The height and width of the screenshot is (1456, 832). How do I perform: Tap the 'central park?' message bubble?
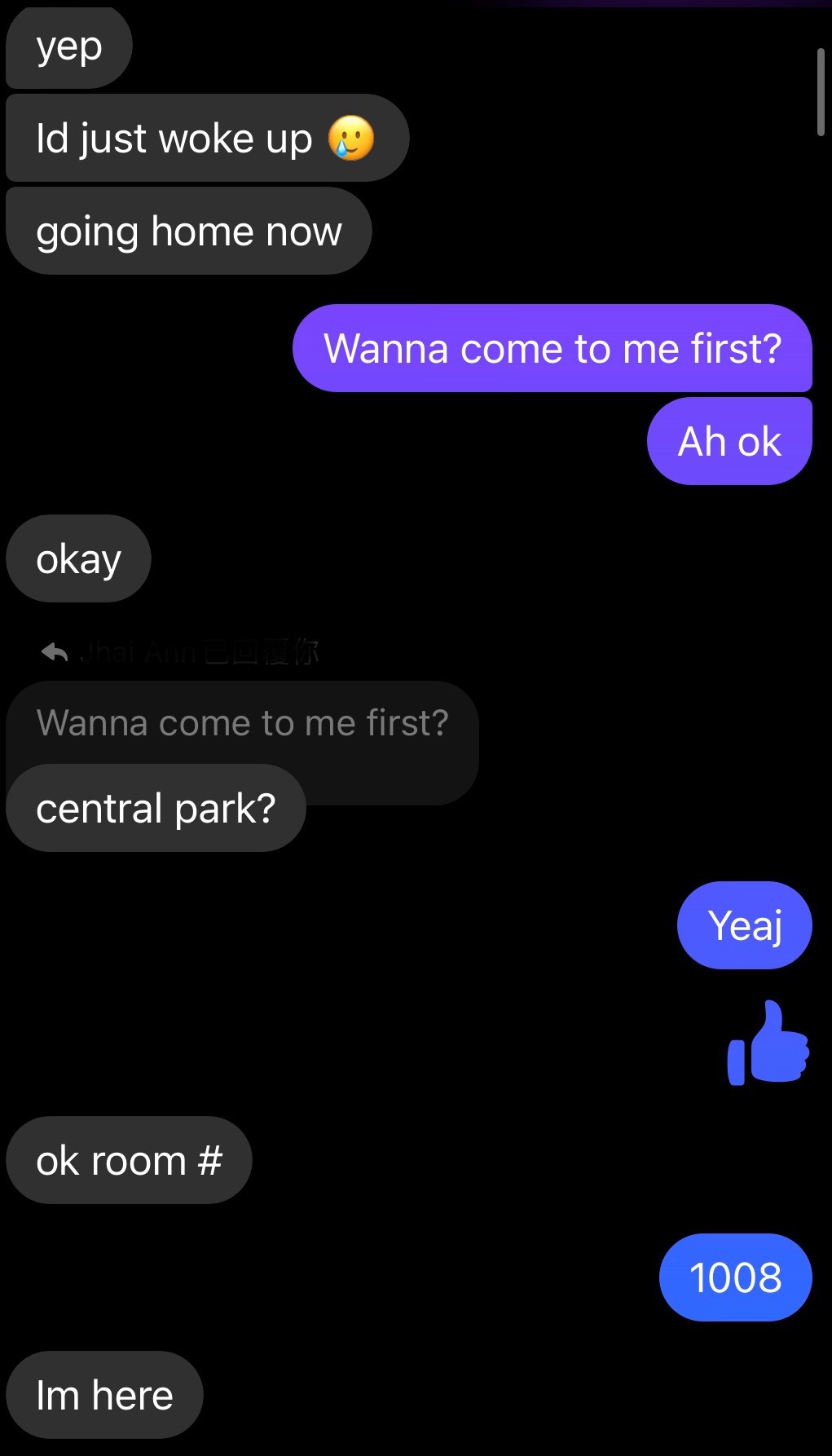tap(156, 809)
